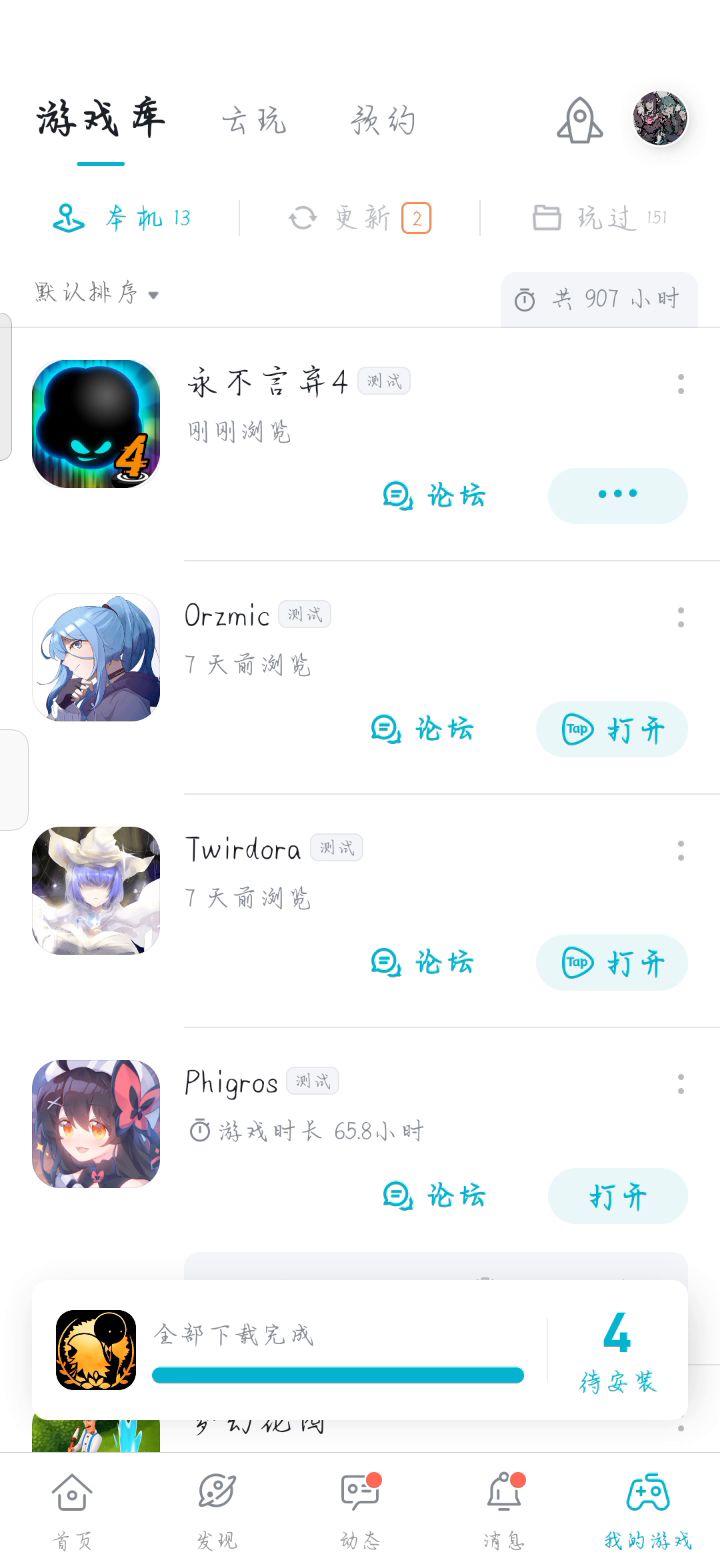Open your profile avatar
Screen dimensions: 720x1560
(660, 119)
